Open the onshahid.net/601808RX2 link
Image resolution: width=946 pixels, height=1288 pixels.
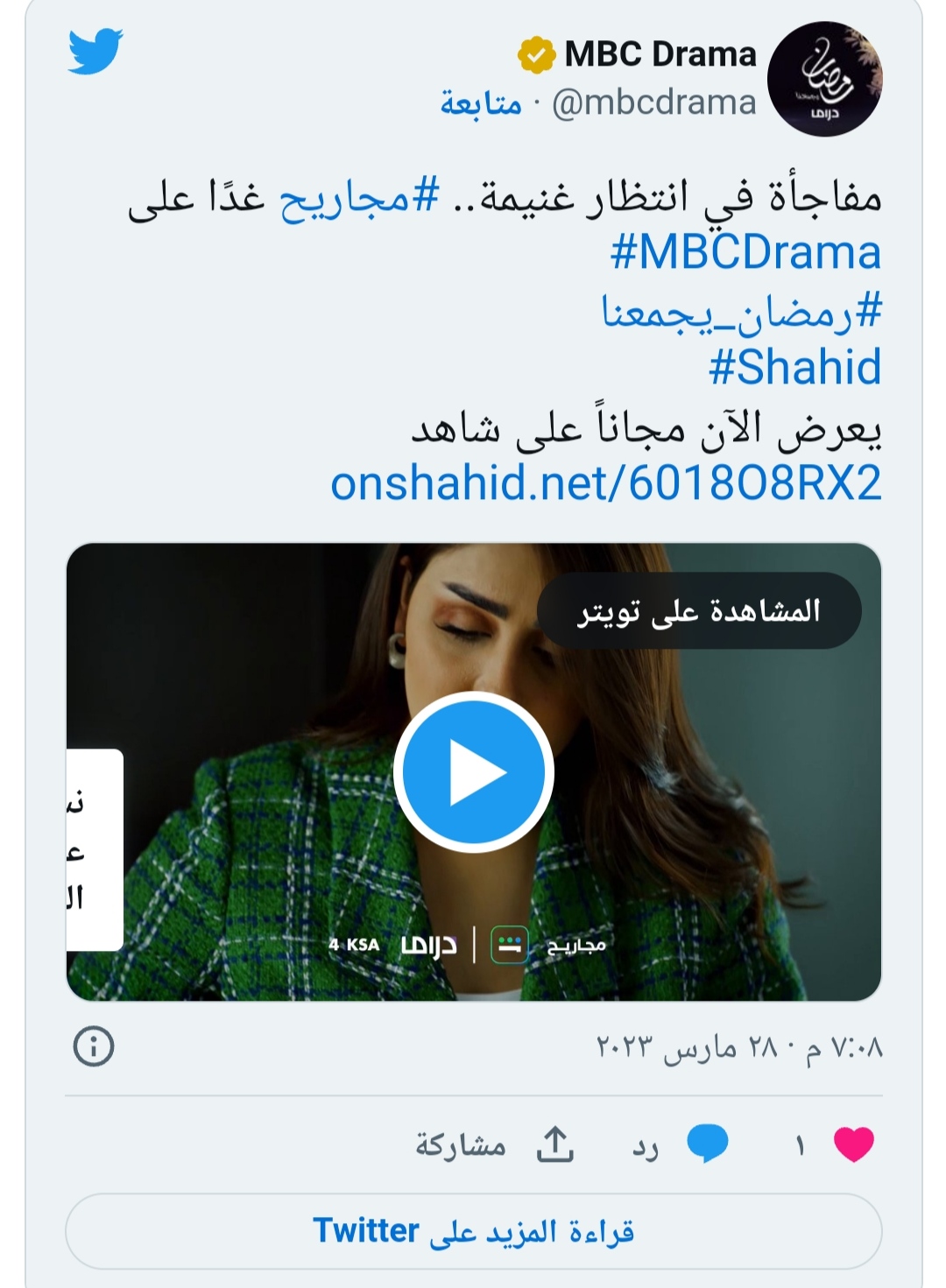(605, 483)
